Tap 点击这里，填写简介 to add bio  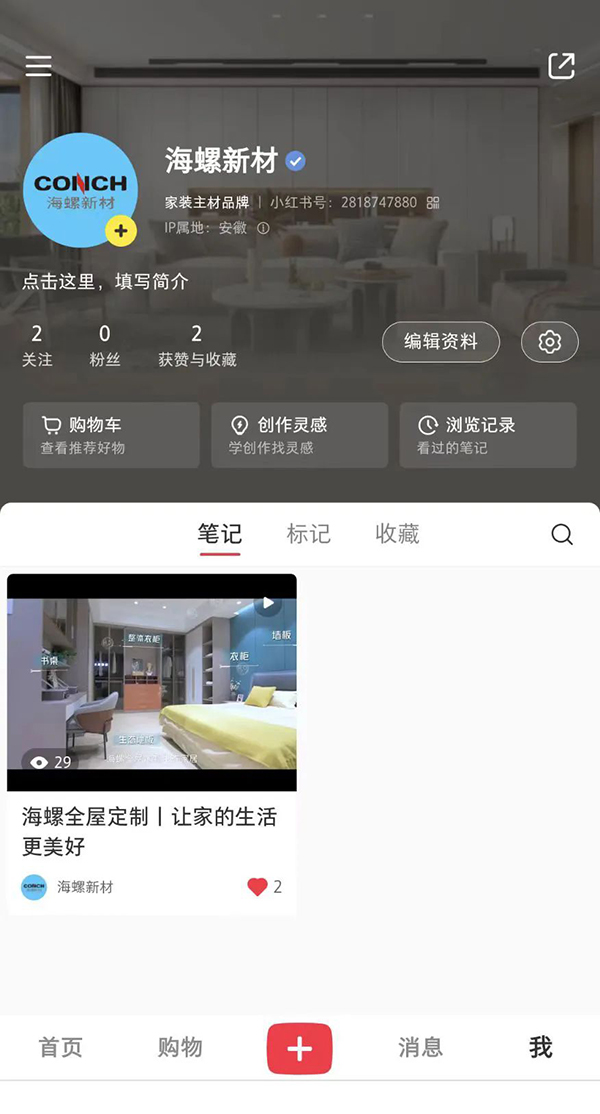pos(105,282)
